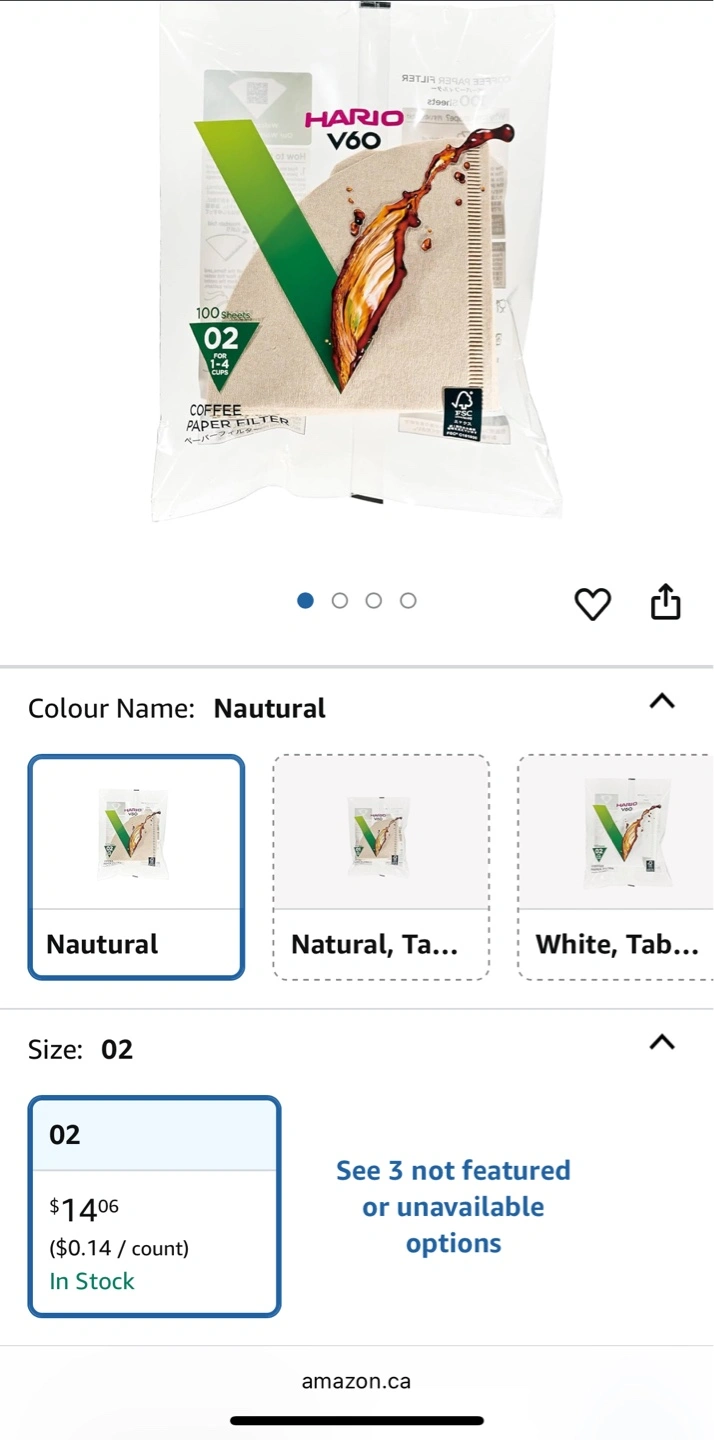This screenshot has height=1440, width=714.
Task: Select the Nautural colour option
Action: (136, 867)
